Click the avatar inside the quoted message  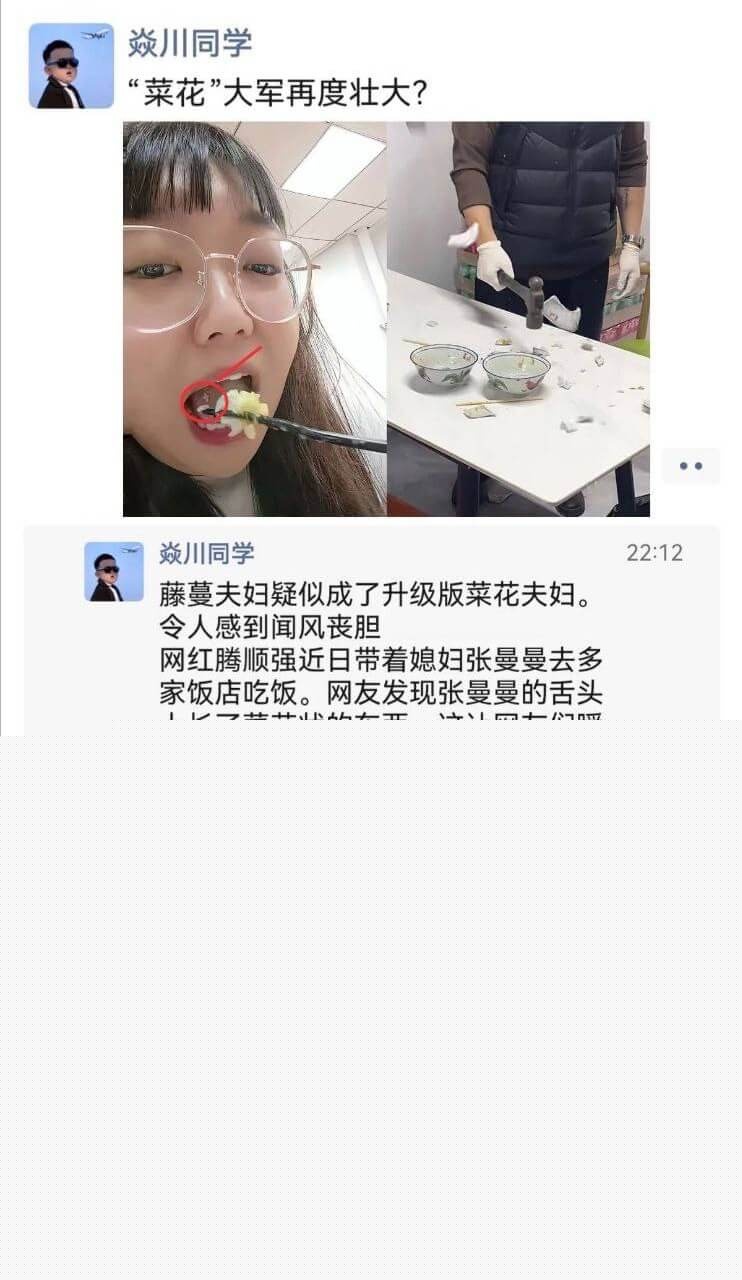coord(113,567)
